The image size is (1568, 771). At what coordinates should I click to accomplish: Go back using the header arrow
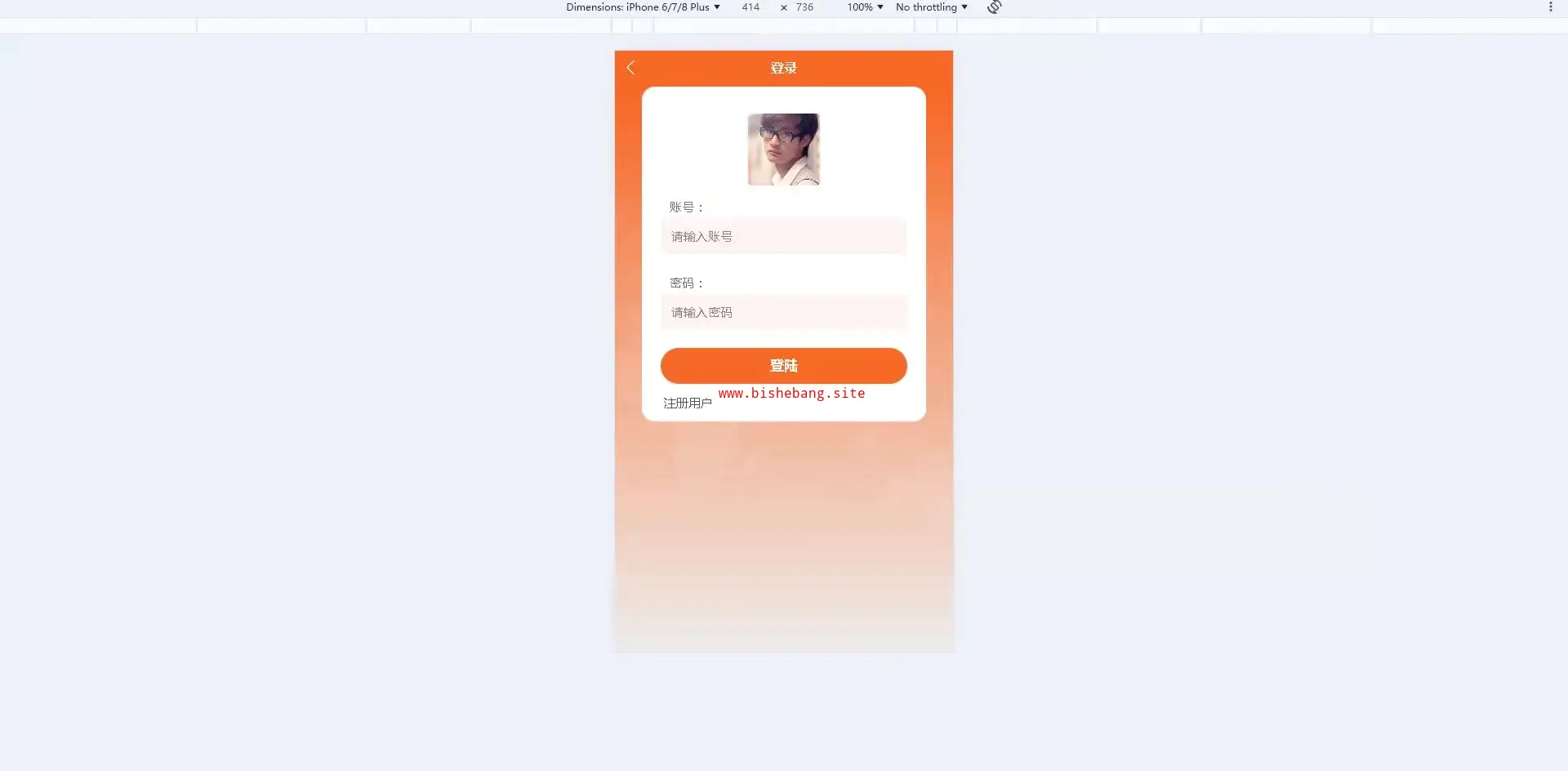(630, 68)
